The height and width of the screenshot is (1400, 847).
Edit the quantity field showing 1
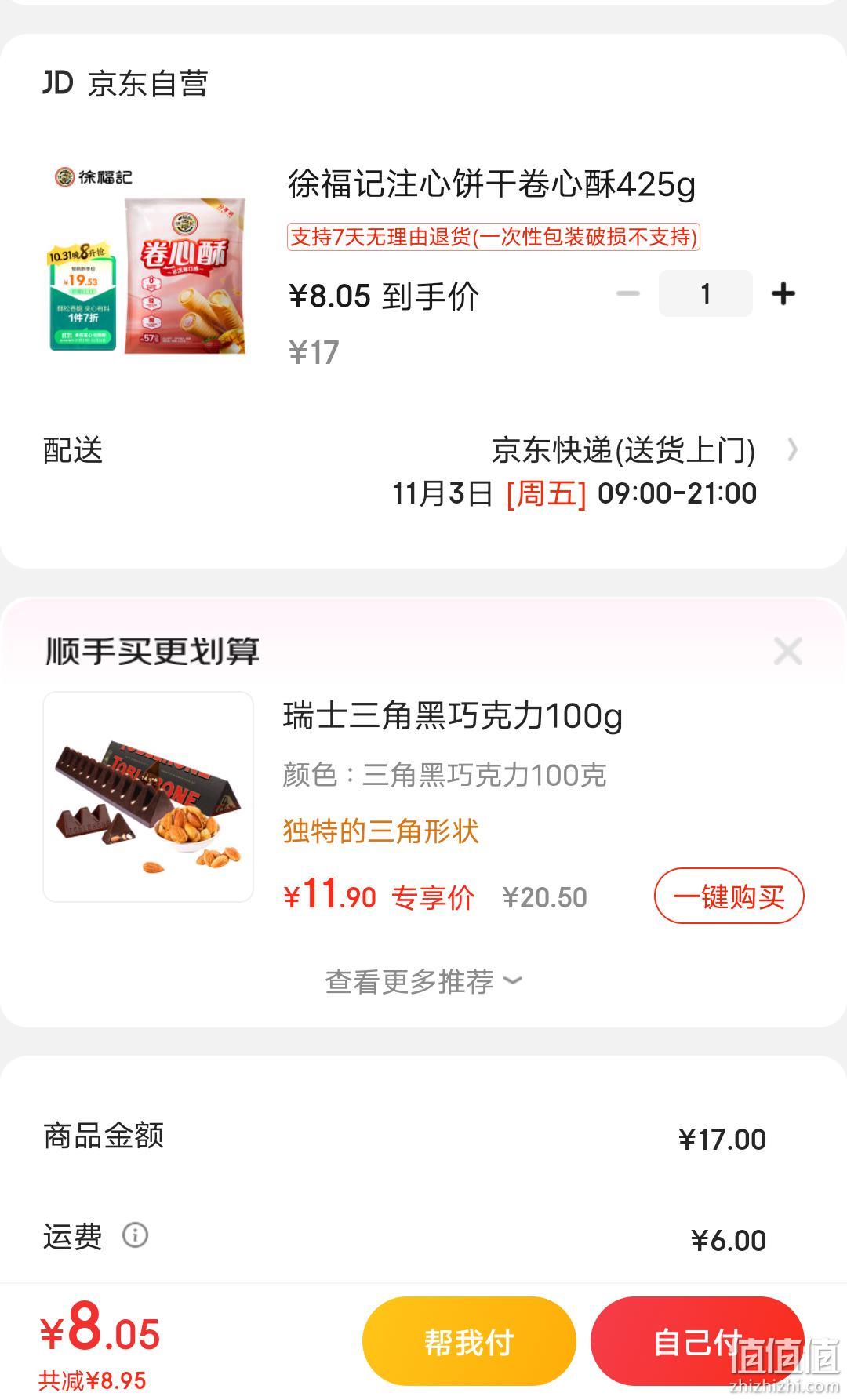point(705,293)
